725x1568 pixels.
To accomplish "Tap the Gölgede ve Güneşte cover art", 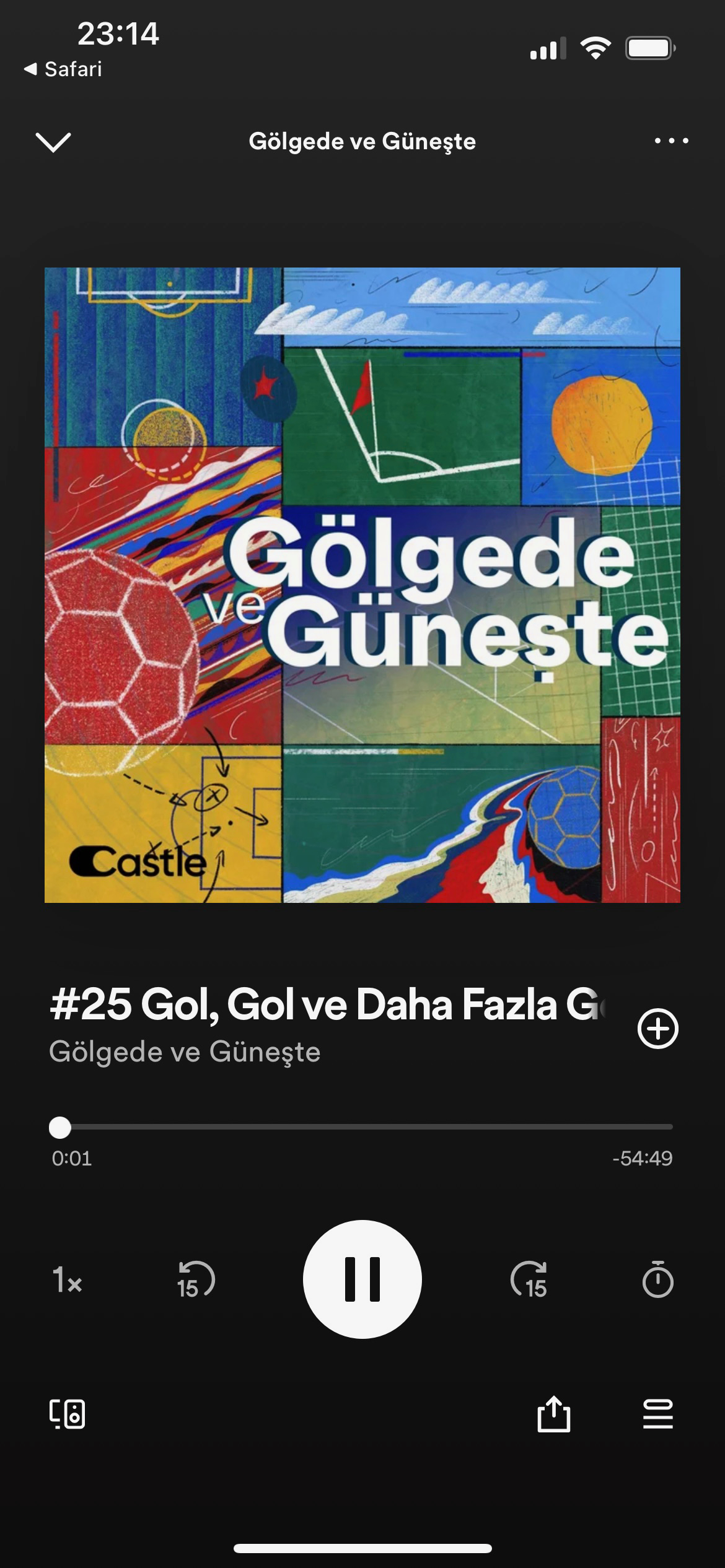I will [362, 585].
